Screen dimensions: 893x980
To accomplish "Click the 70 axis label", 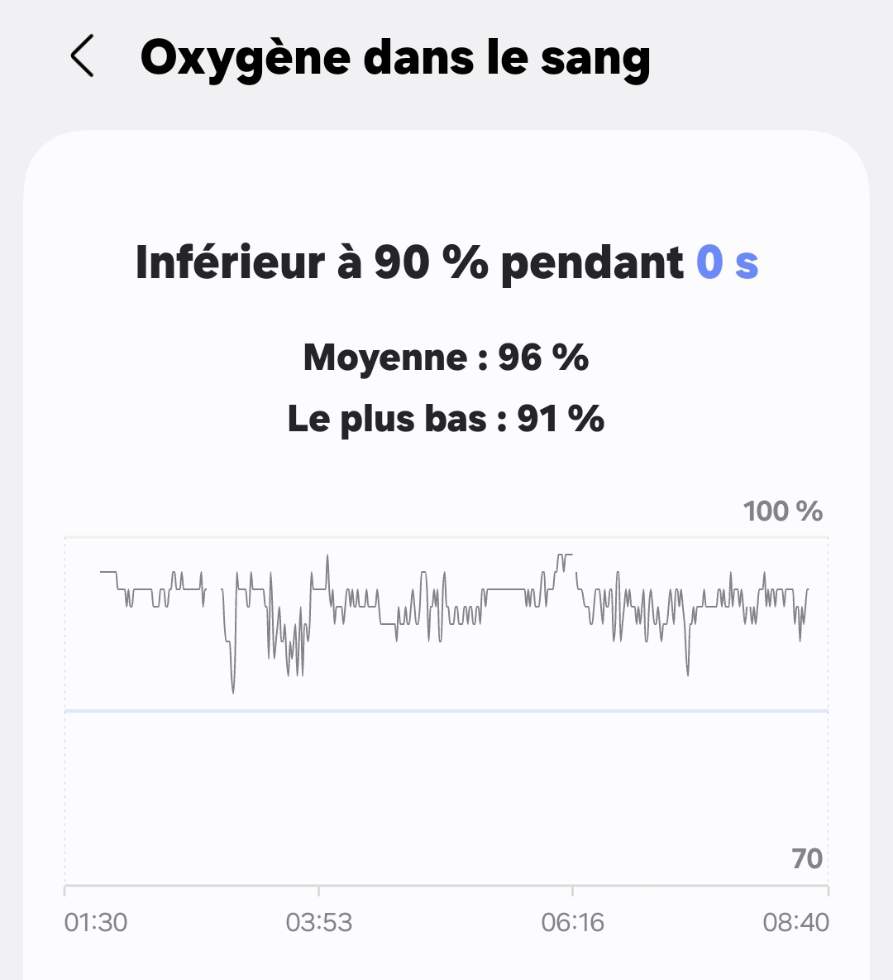I will (x=805, y=858).
